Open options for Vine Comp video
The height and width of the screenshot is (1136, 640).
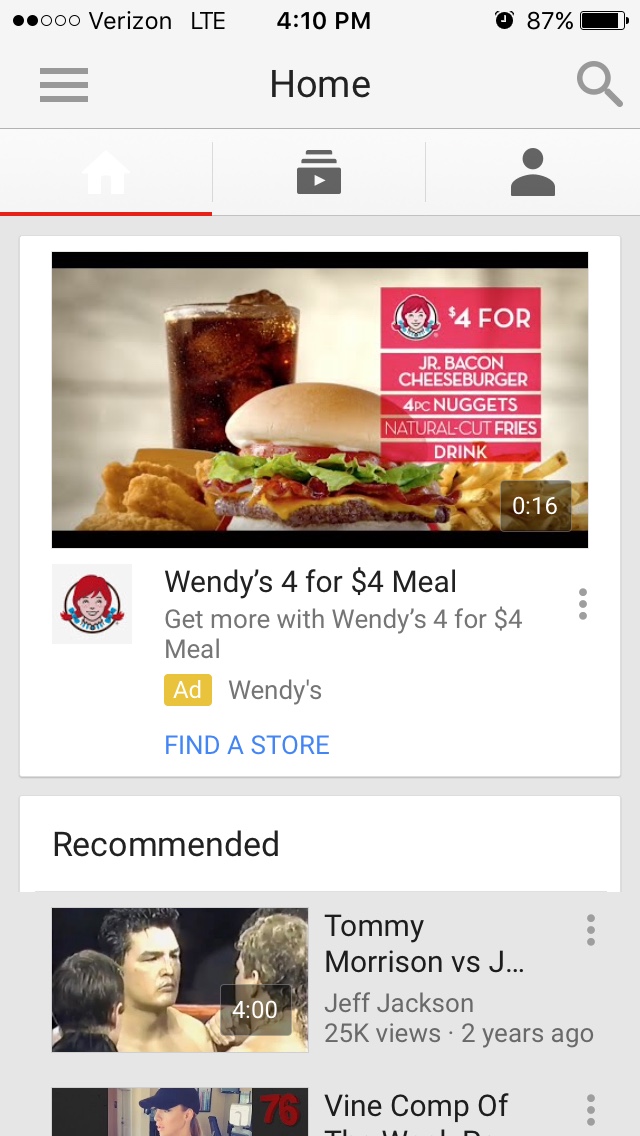(x=590, y=1110)
